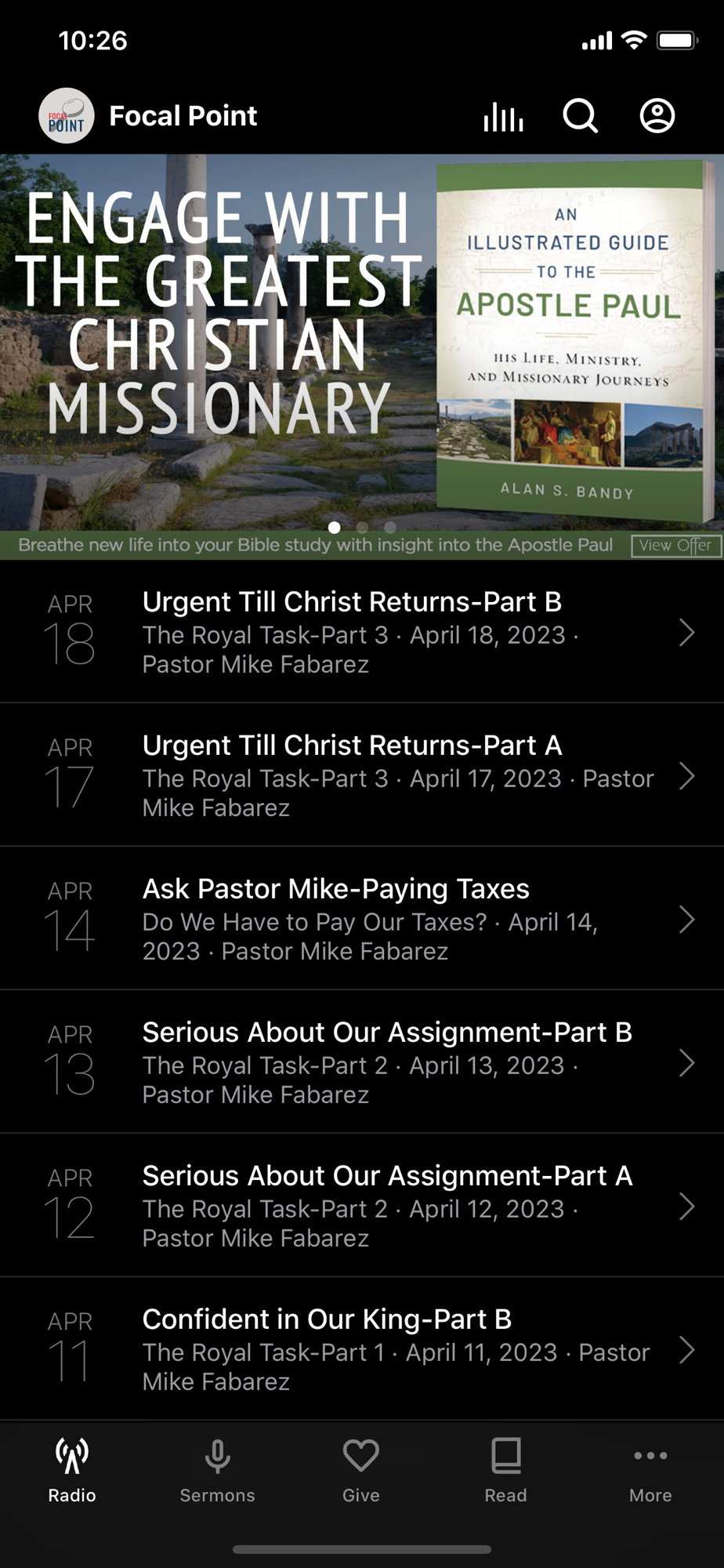Image resolution: width=724 pixels, height=1568 pixels.
Task: Open the audio equalizer icon
Action: tap(503, 117)
